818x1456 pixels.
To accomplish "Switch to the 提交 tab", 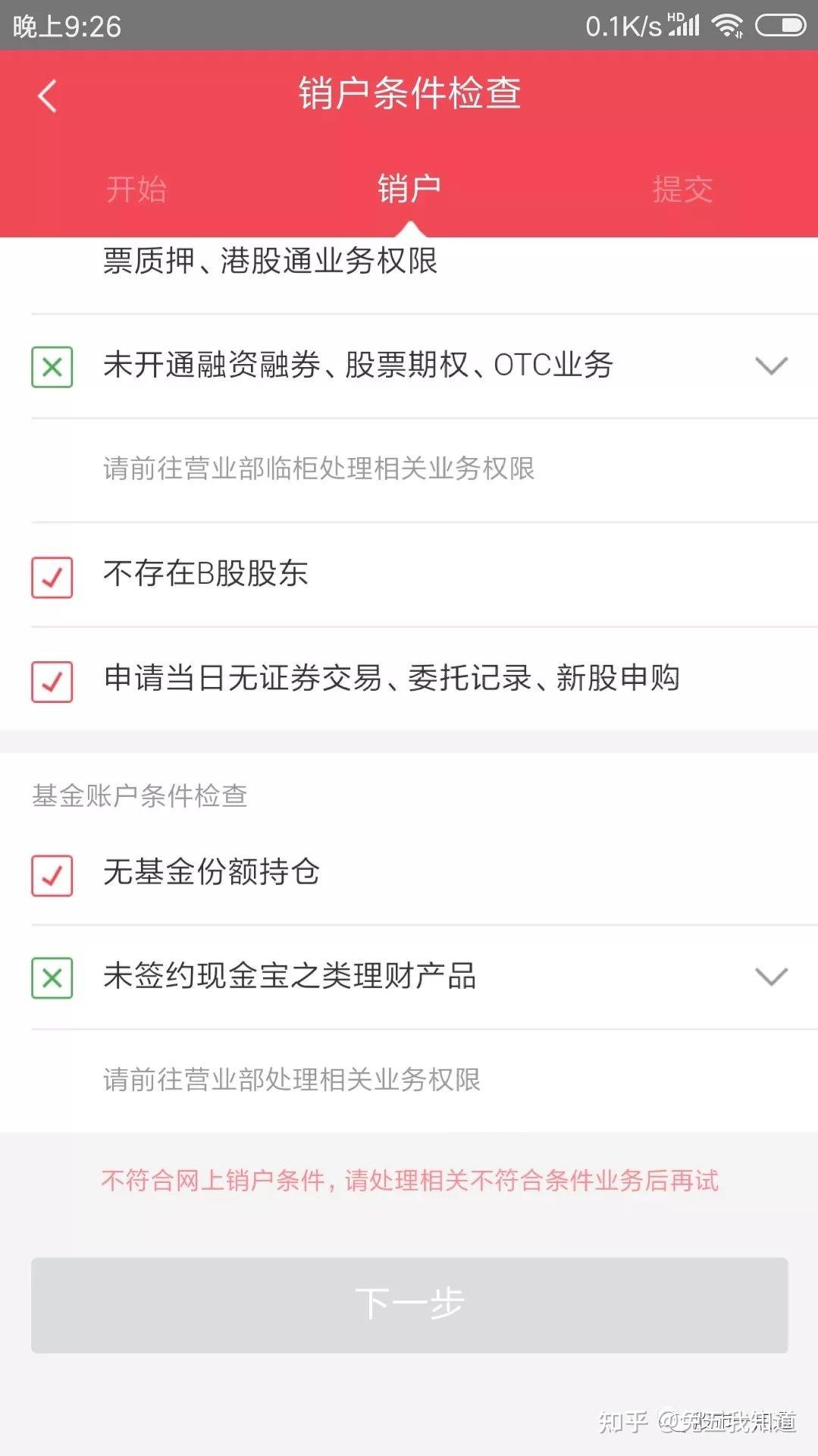I will point(681,190).
